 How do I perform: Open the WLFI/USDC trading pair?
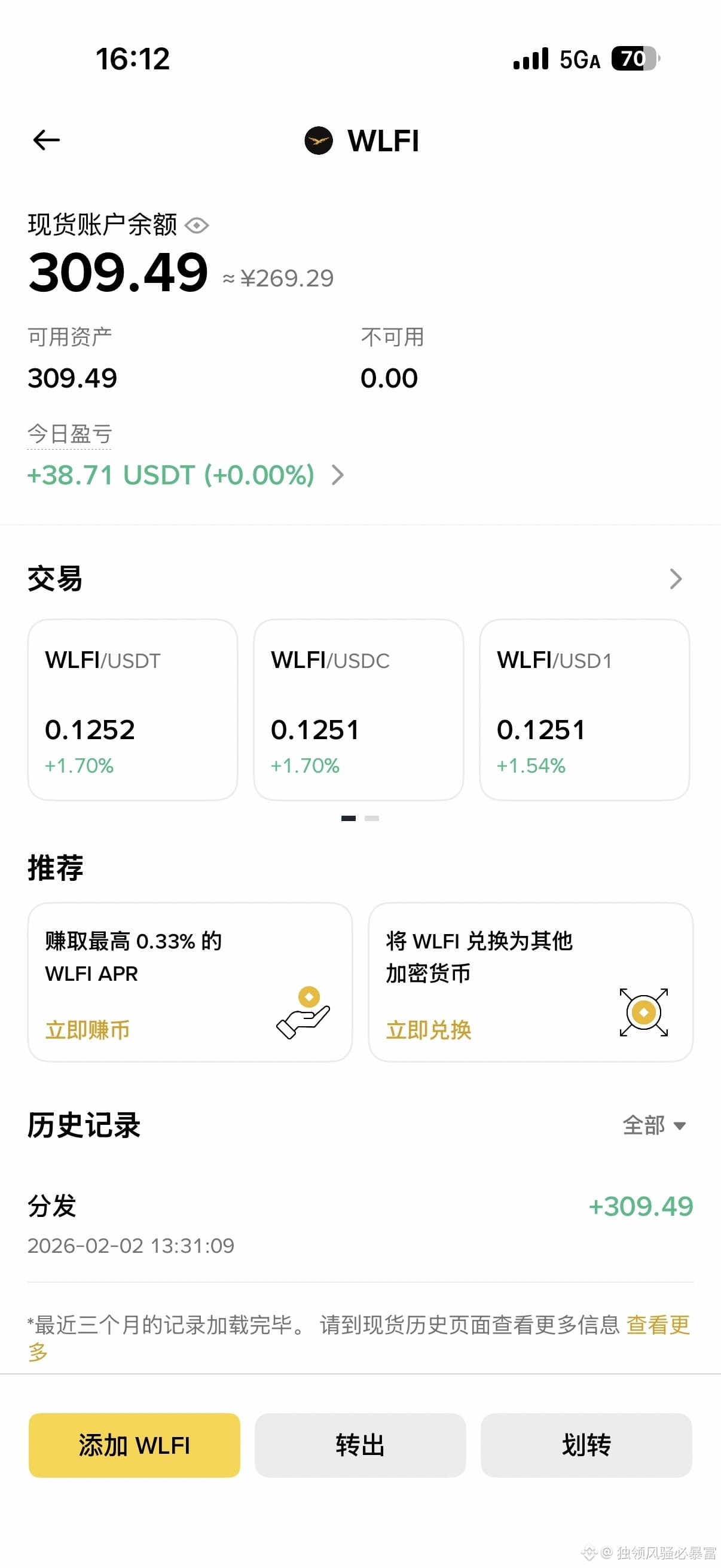358,709
